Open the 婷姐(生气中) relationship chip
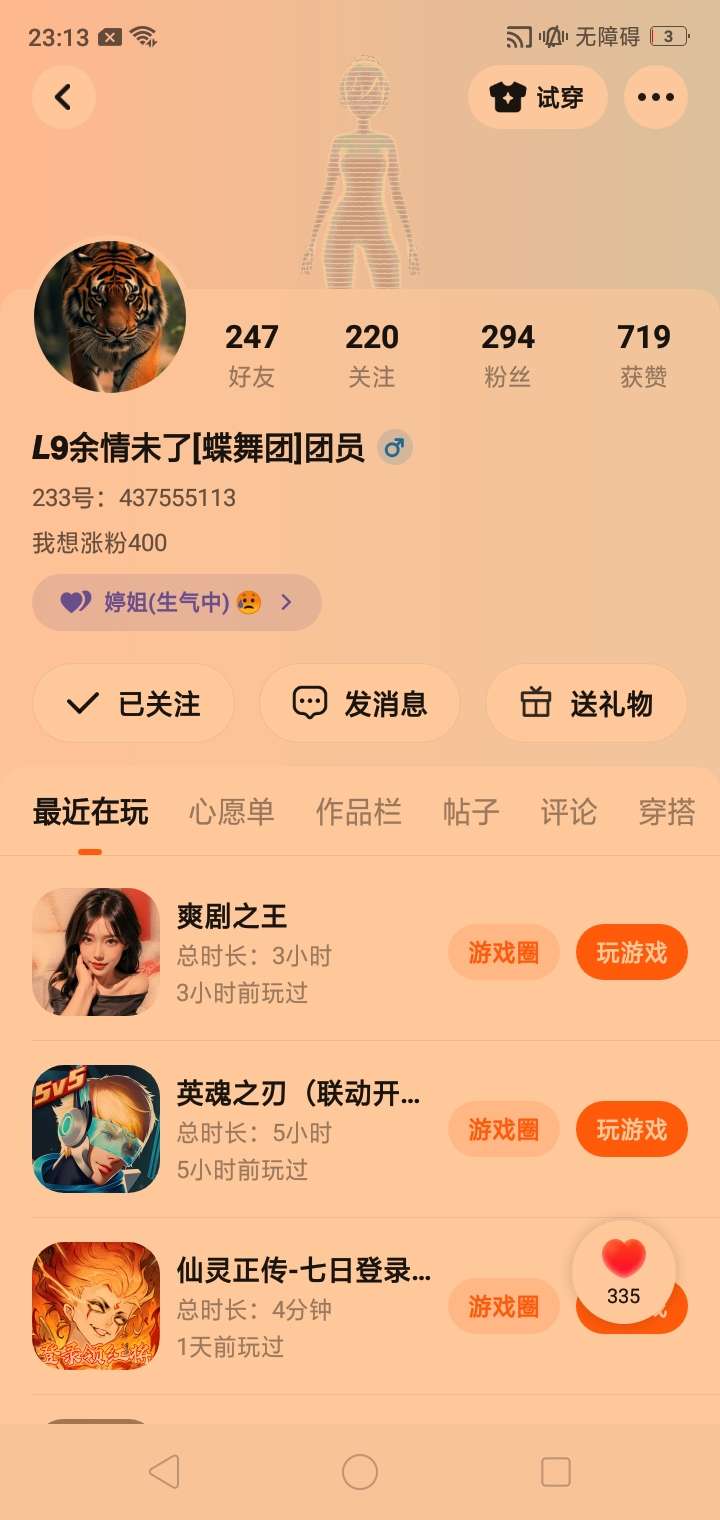720x1520 pixels. pos(177,602)
